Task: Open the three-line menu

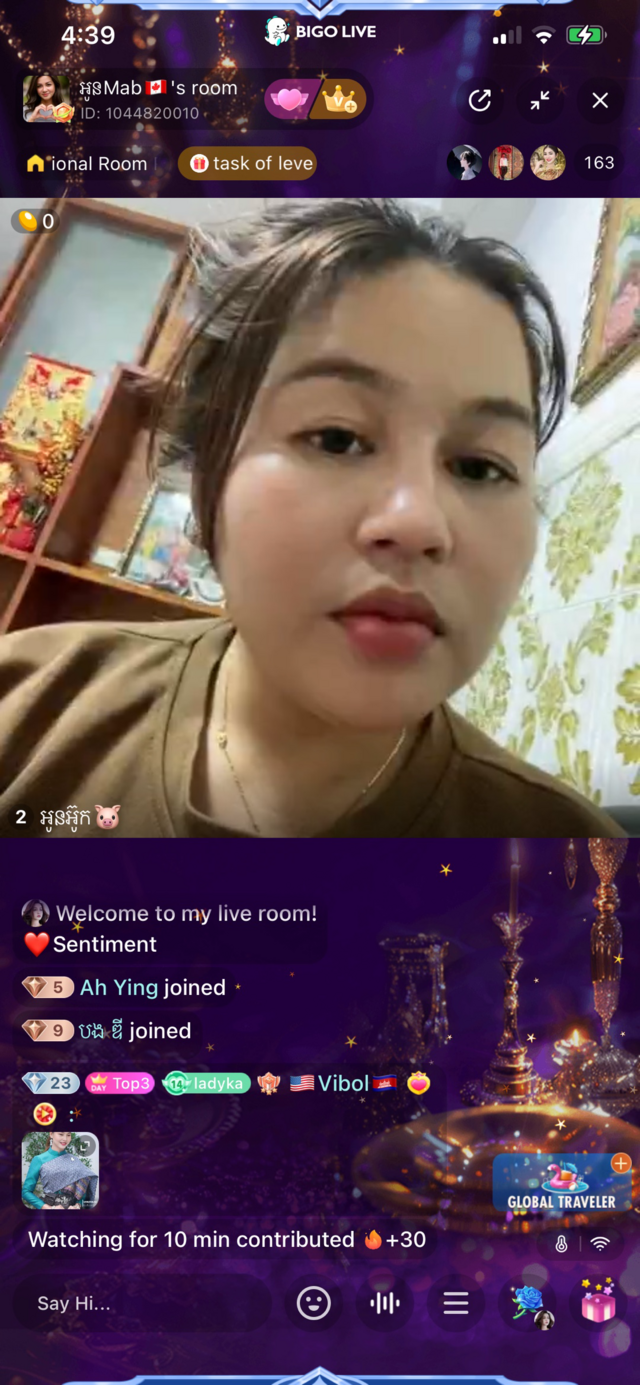Action: 456,1303
